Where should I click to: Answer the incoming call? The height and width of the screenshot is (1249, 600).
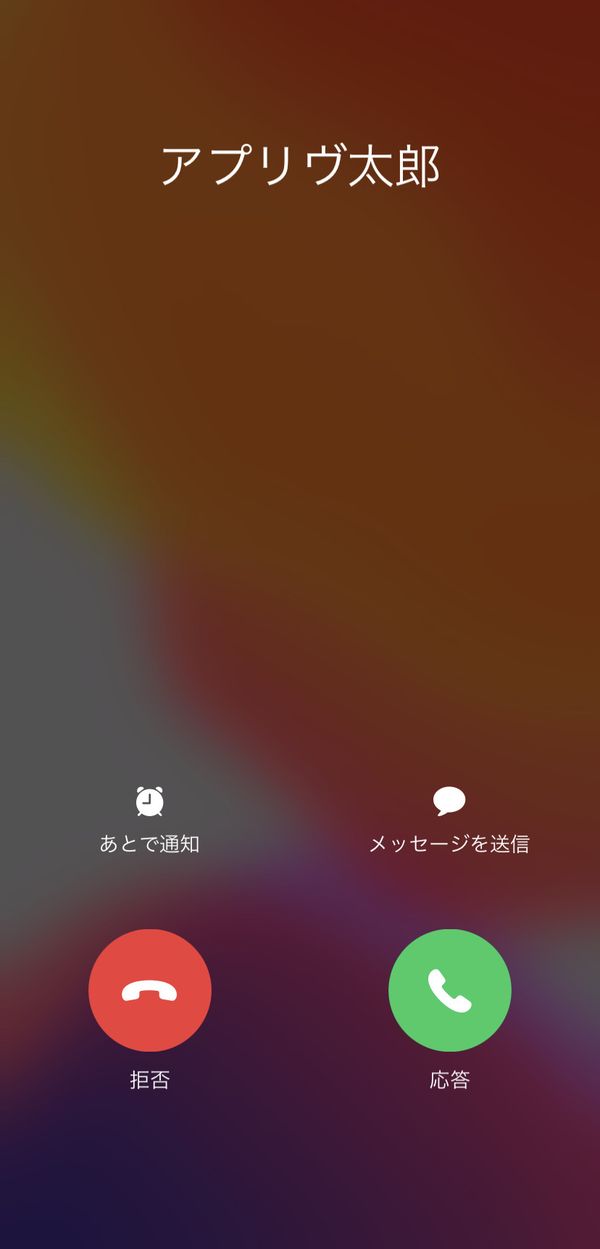450,990
